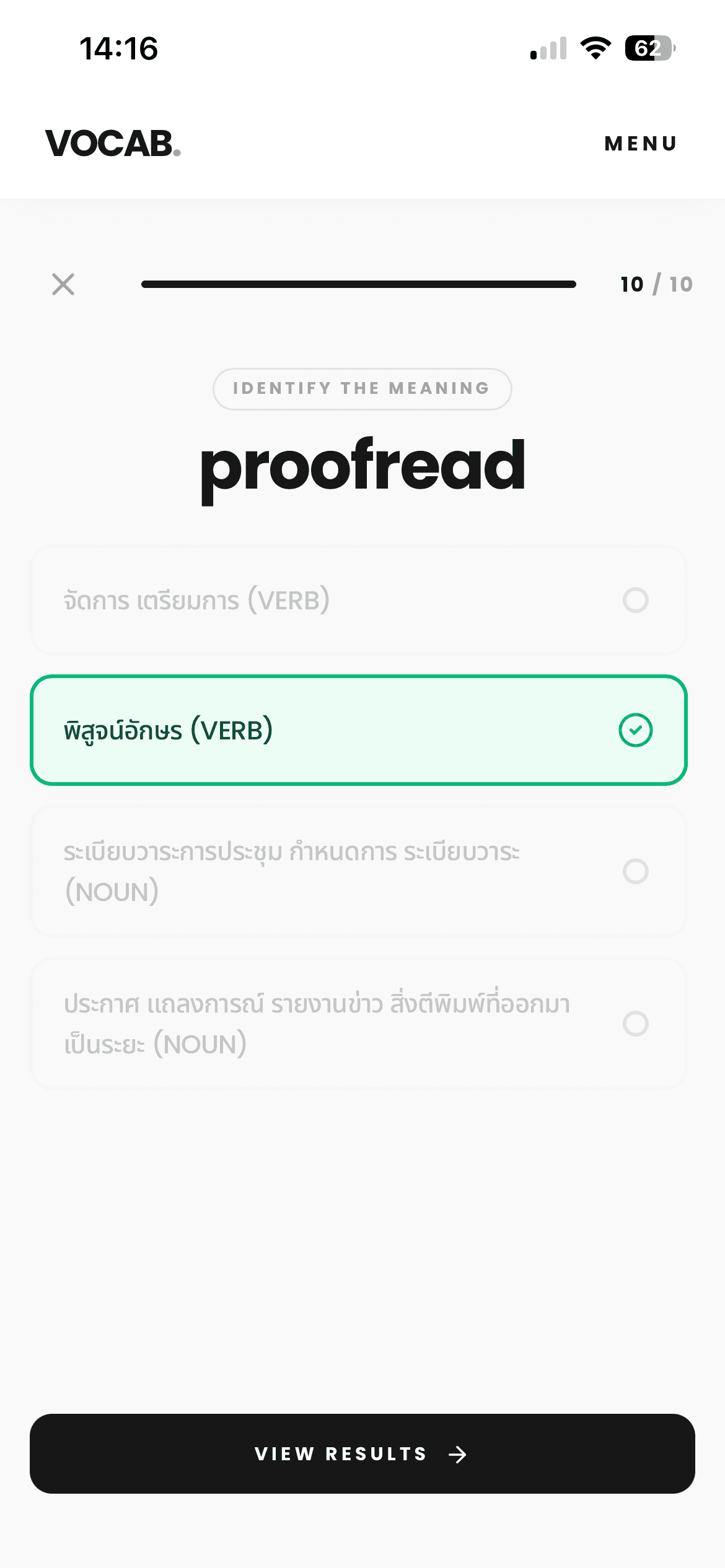Select the จัดการ เตรียมการ (VERB) answer
This screenshot has height=1568, width=725.
tap(358, 600)
